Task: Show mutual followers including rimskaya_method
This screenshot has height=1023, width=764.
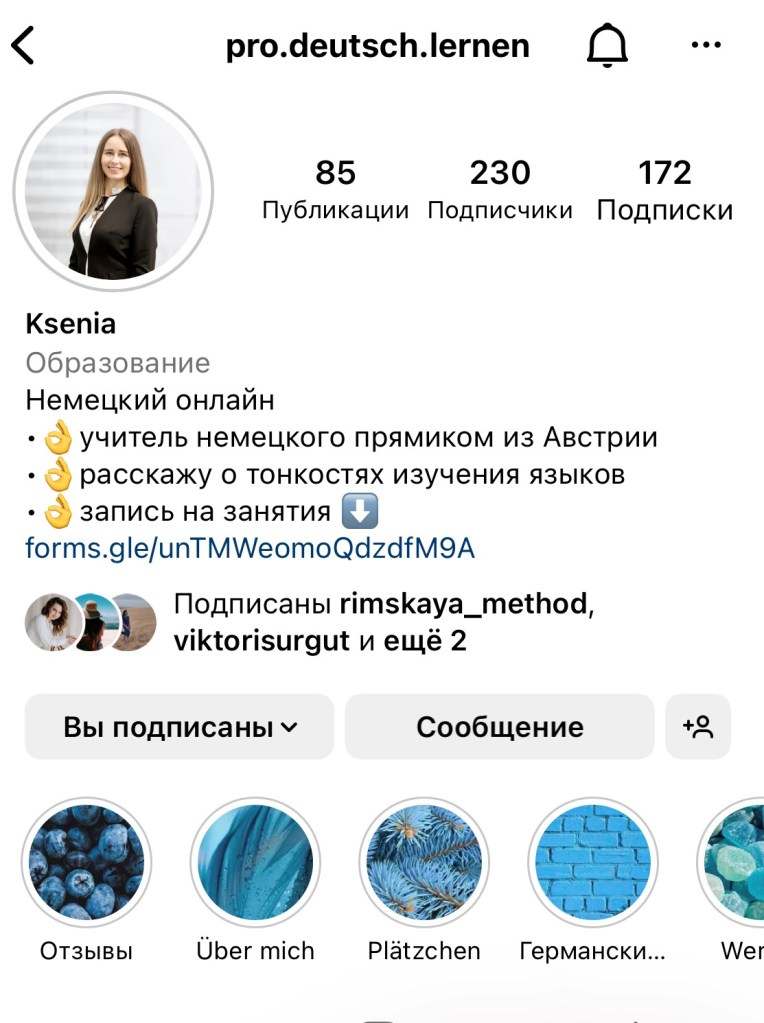Action: [x=380, y=622]
